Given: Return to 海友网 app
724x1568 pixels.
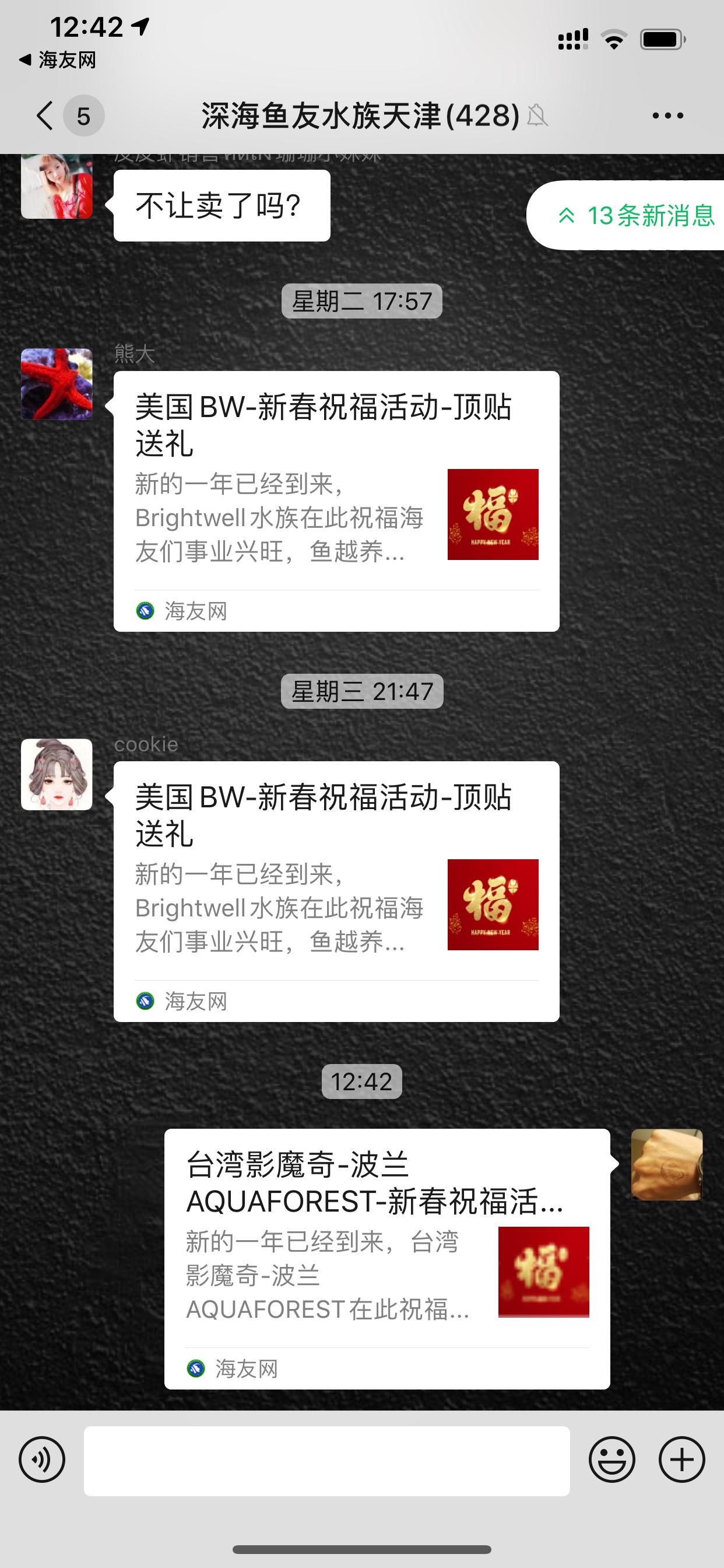Looking at the screenshot, I should pyautogui.click(x=58, y=60).
